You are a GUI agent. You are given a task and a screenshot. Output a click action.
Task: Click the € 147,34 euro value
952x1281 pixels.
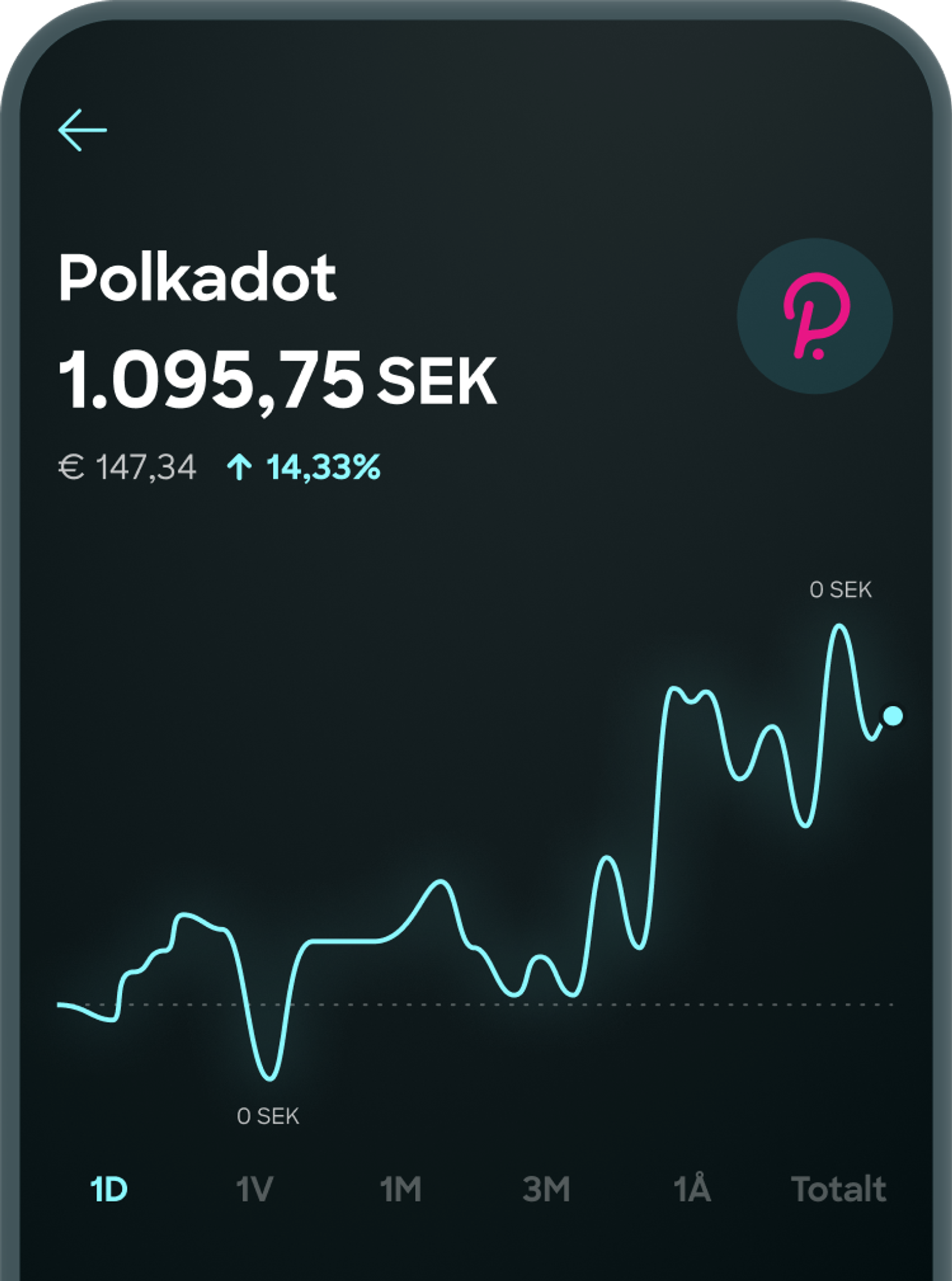coord(127,468)
